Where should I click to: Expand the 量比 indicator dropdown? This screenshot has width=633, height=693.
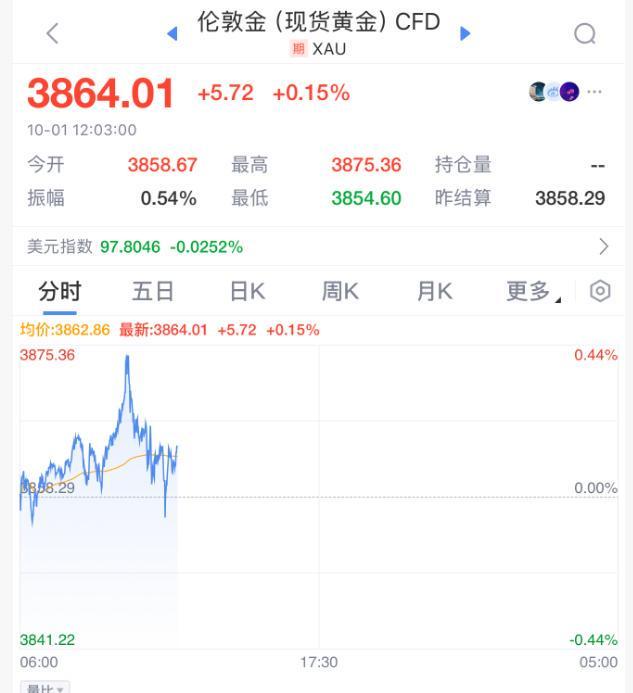pyautogui.click(x=44, y=688)
